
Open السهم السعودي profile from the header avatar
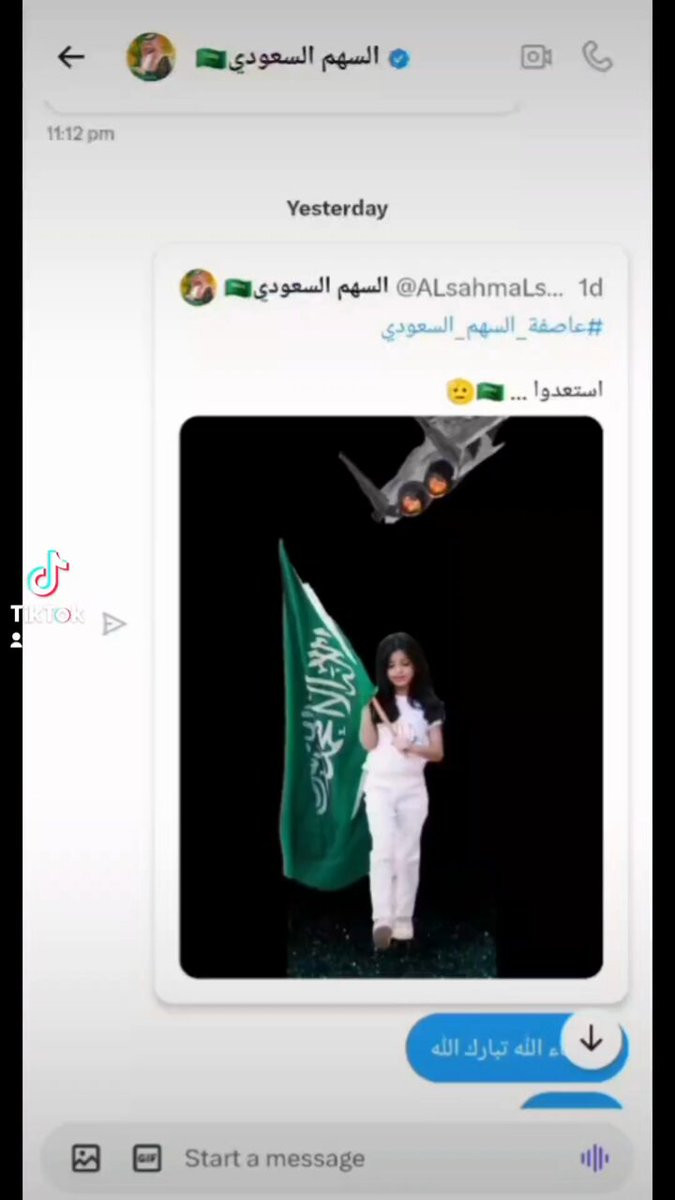coord(151,57)
